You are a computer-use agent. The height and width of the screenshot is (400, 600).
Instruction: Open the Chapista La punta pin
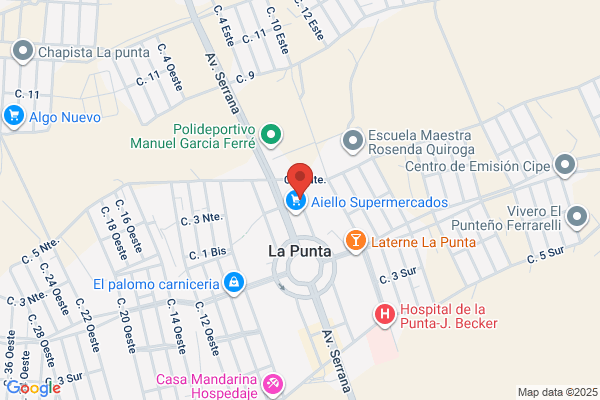23,52
